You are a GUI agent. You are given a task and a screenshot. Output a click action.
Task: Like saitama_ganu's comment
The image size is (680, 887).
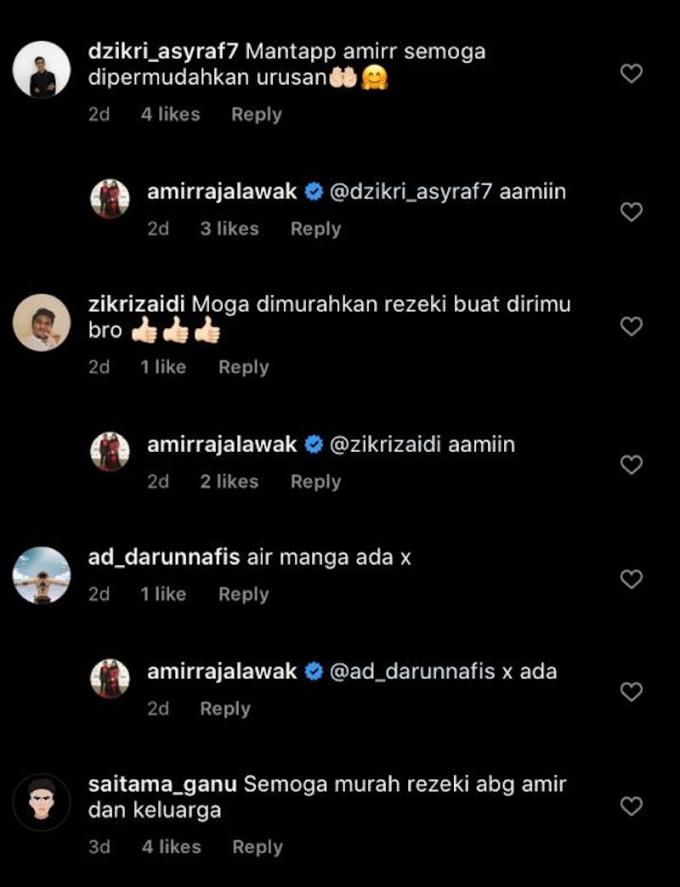click(x=631, y=805)
